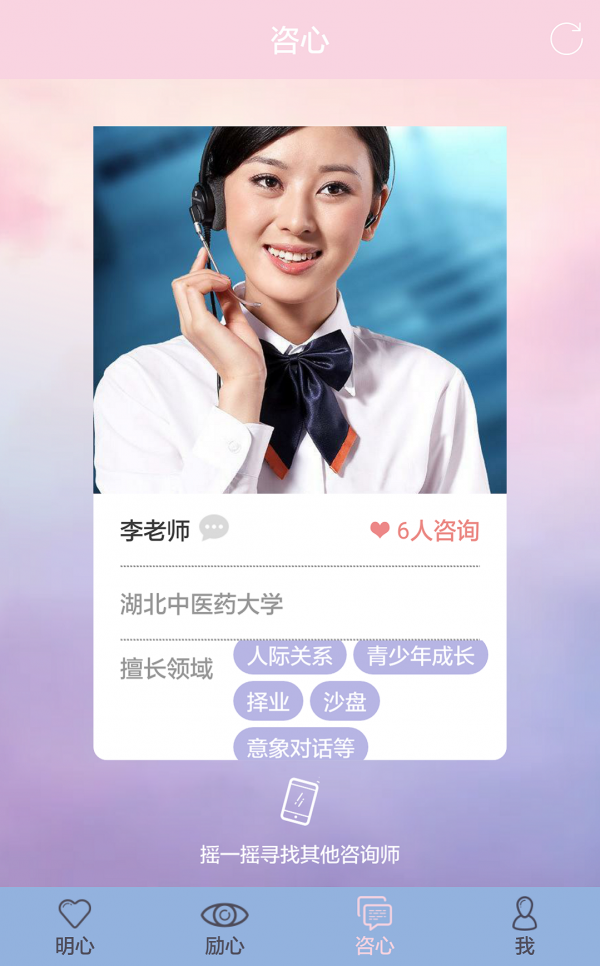The image size is (600, 966).
Task: Tap the refresh icon in the top bar
Action: click(x=566, y=39)
